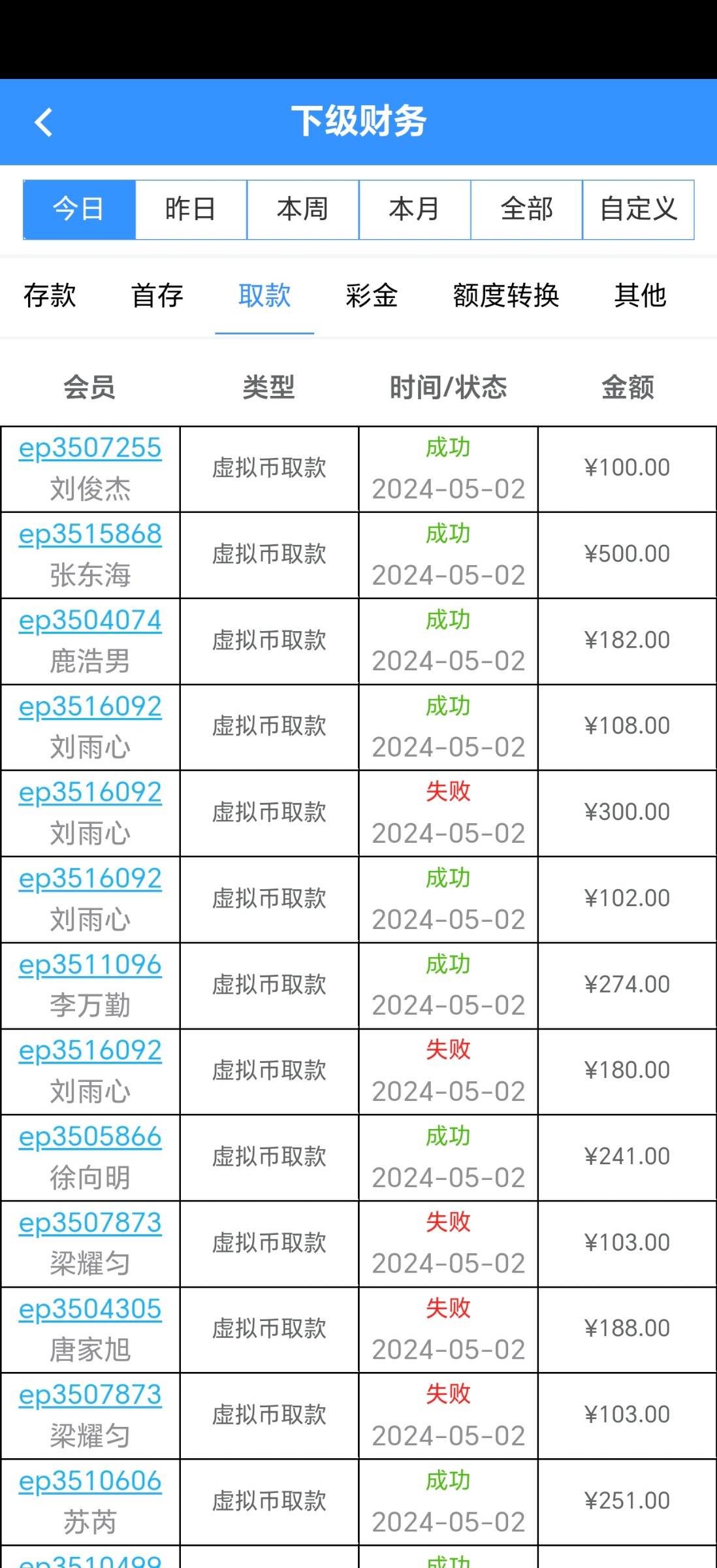Open member ep3507255 profile
717x1568 pixels.
90,447
